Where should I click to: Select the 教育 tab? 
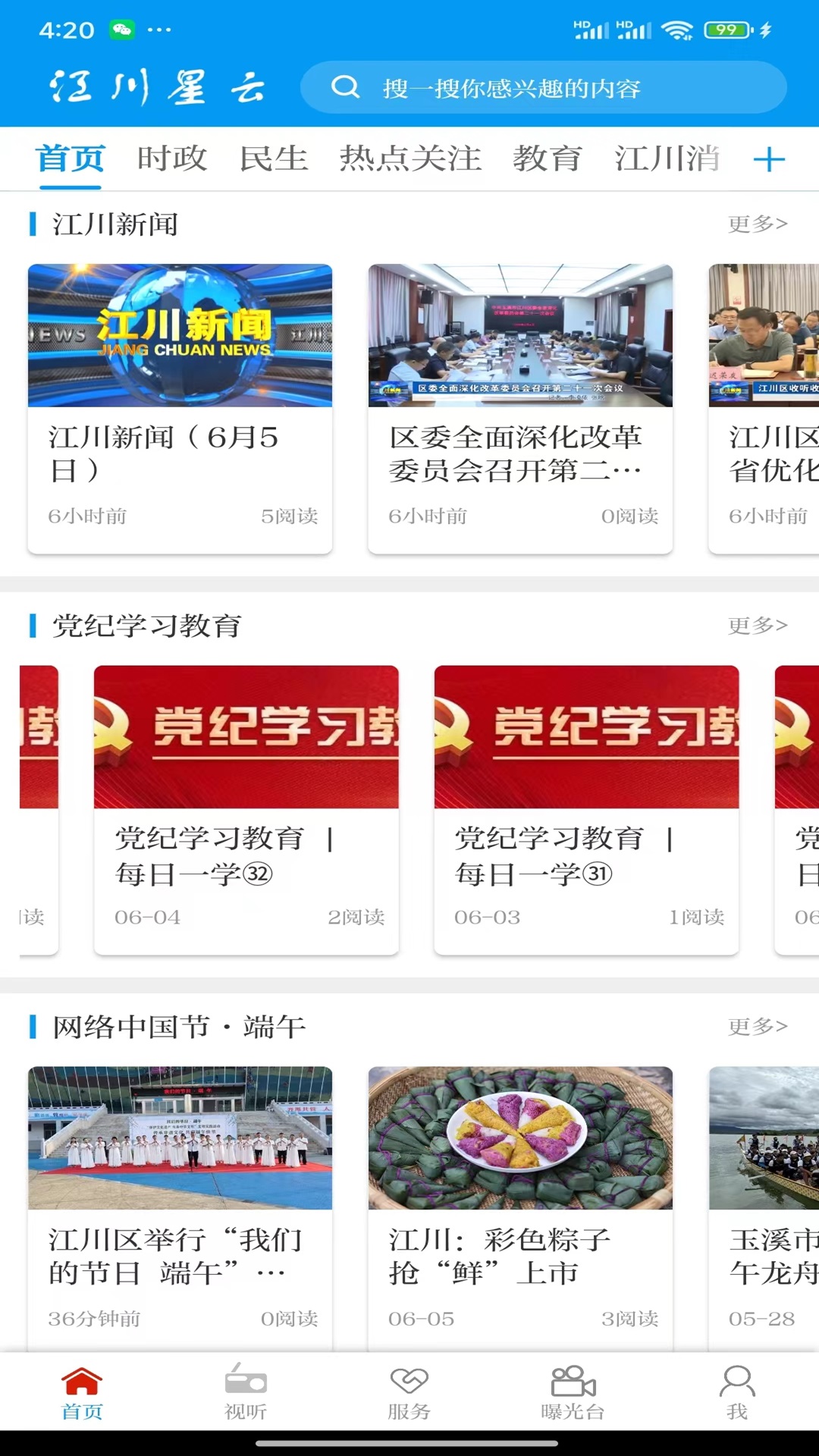547,158
